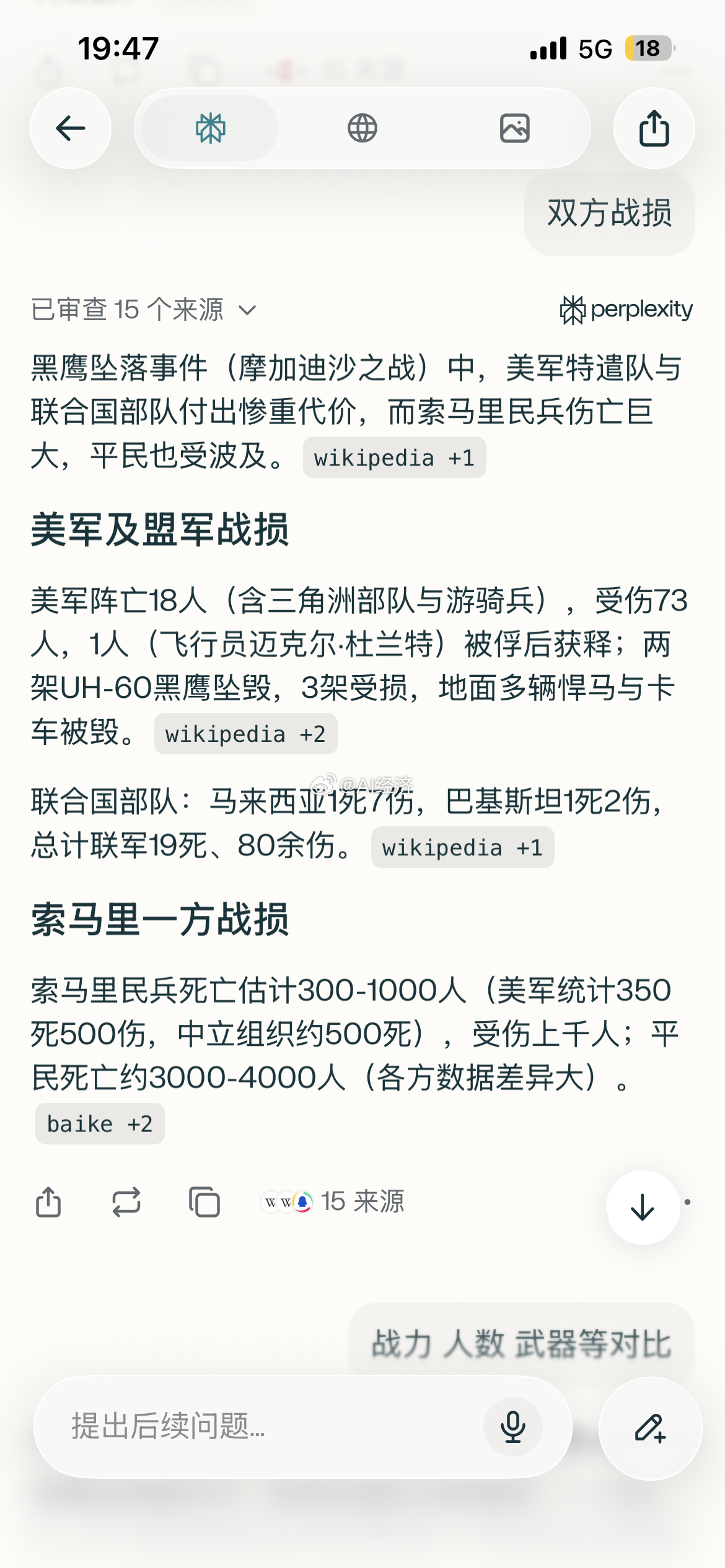The height and width of the screenshot is (1568, 725).
Task: Open the wikipedia +1 citation after the summary
Action: pyautogui.click(x=395, y=457)
